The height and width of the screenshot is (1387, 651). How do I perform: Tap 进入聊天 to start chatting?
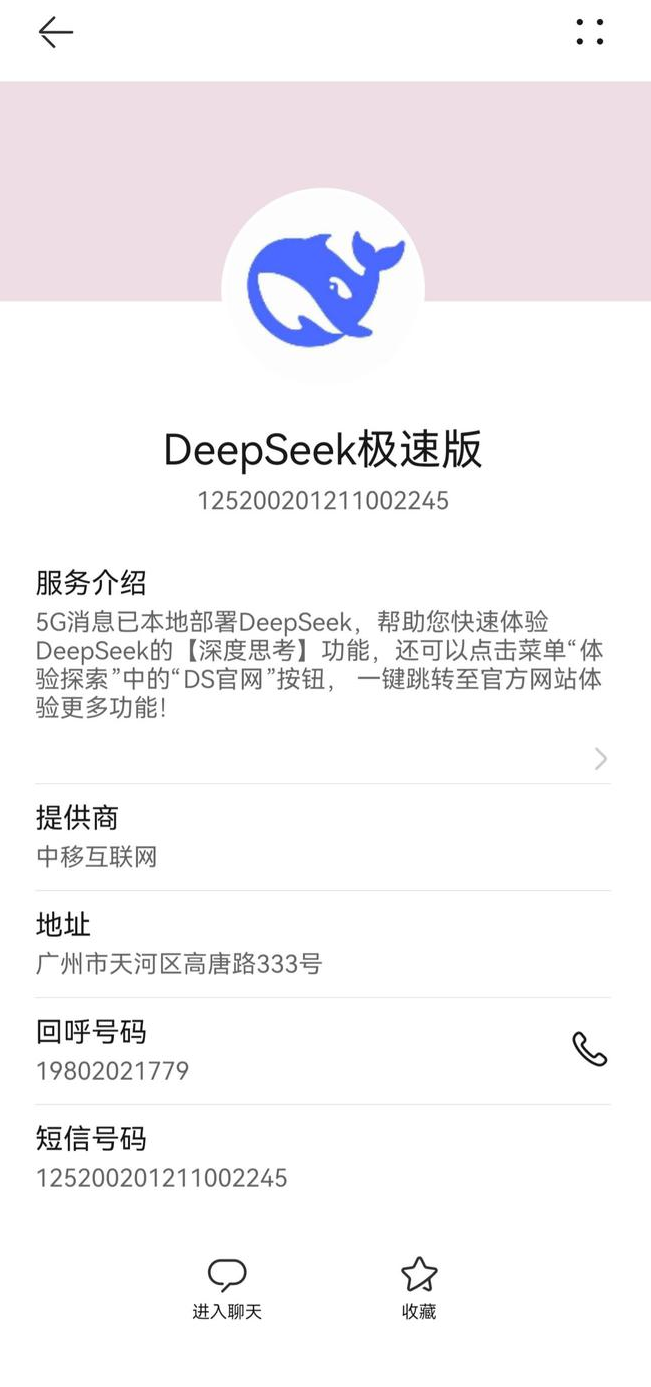tap(227, 1289)
